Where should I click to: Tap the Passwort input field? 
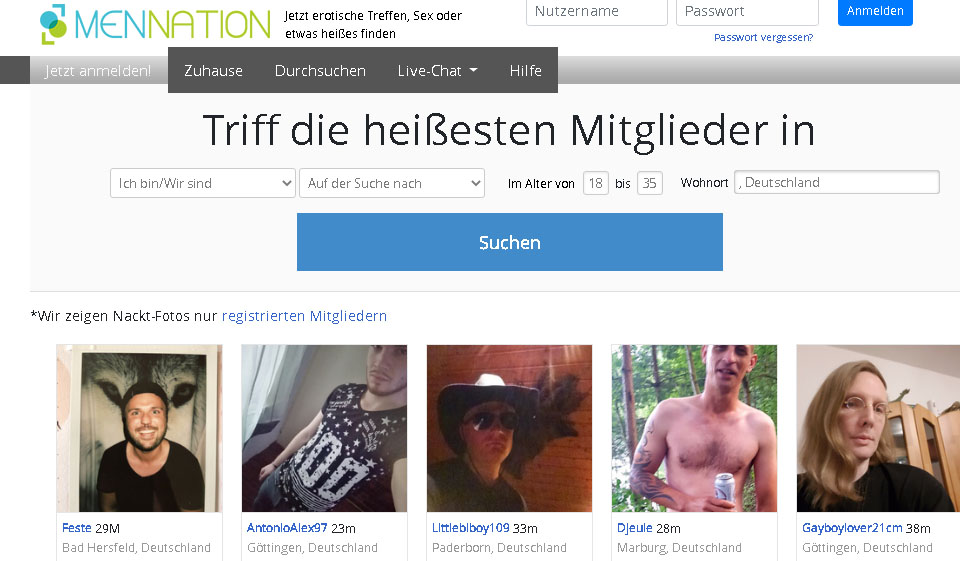tap(747, 12)
